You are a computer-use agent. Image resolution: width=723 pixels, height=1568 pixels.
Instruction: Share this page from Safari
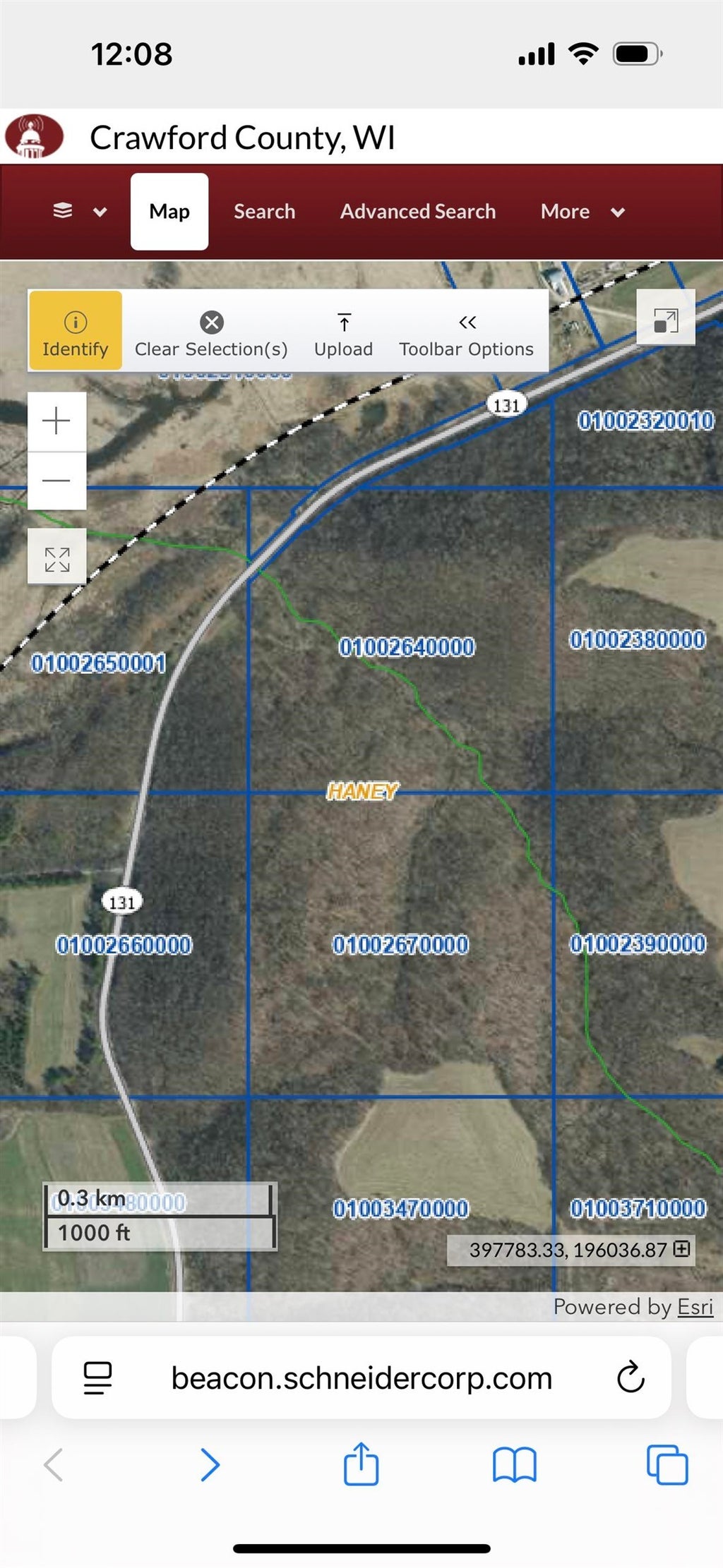361,1464
